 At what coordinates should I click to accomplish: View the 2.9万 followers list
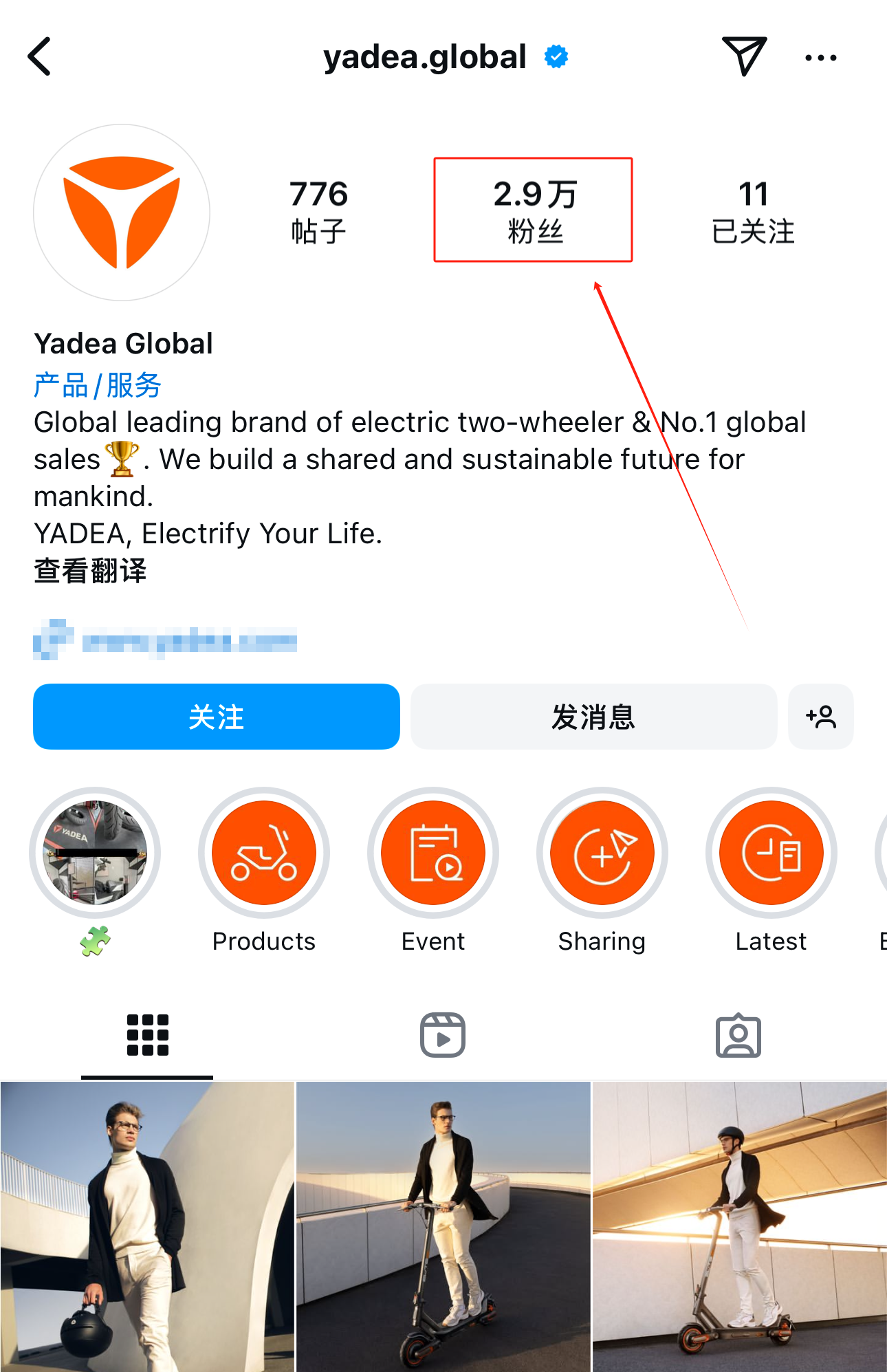point(534,210)
